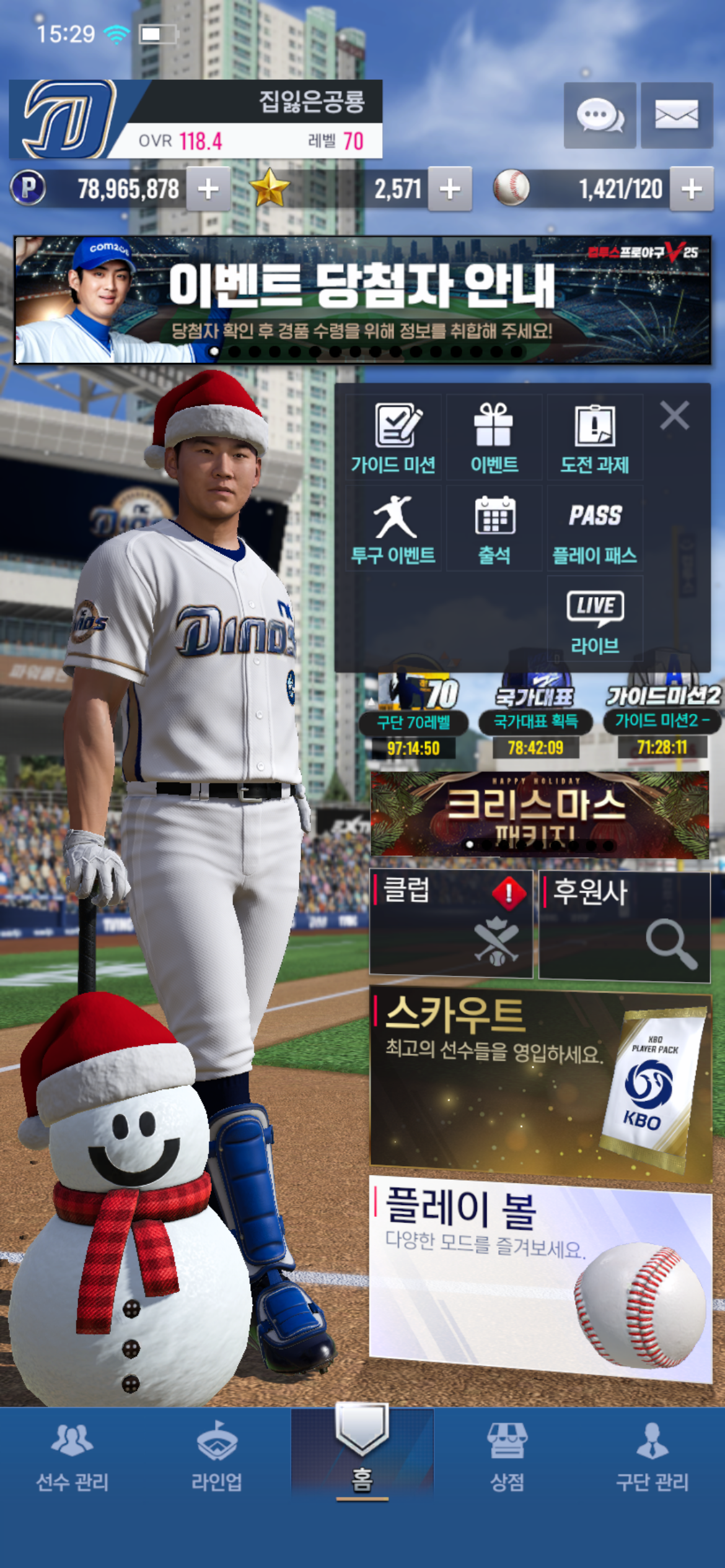
Task: Switch to the 선수 관리 tab
Action: (x=72, y=1455)
